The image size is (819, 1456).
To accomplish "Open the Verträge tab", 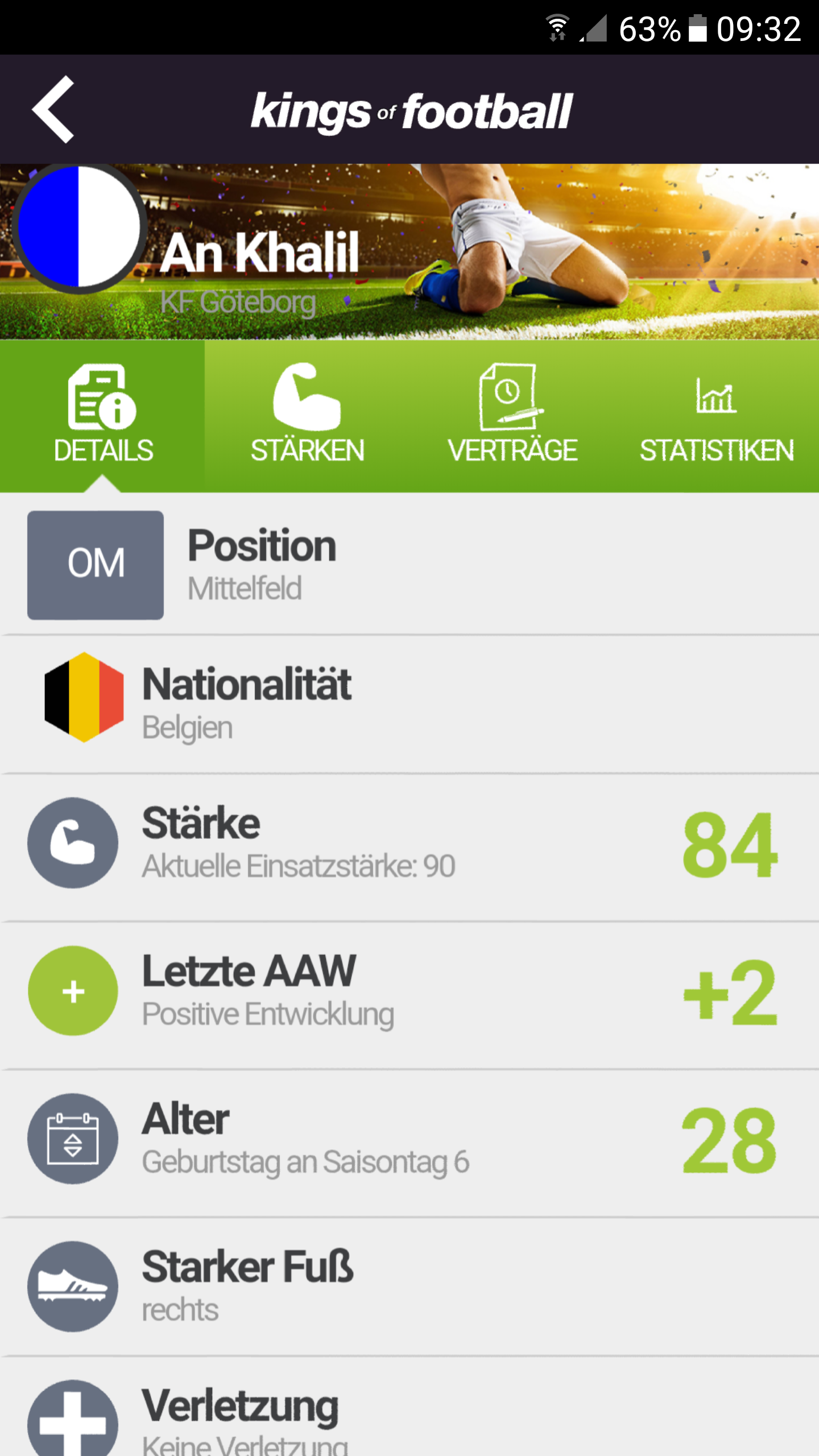I will 512,416.
